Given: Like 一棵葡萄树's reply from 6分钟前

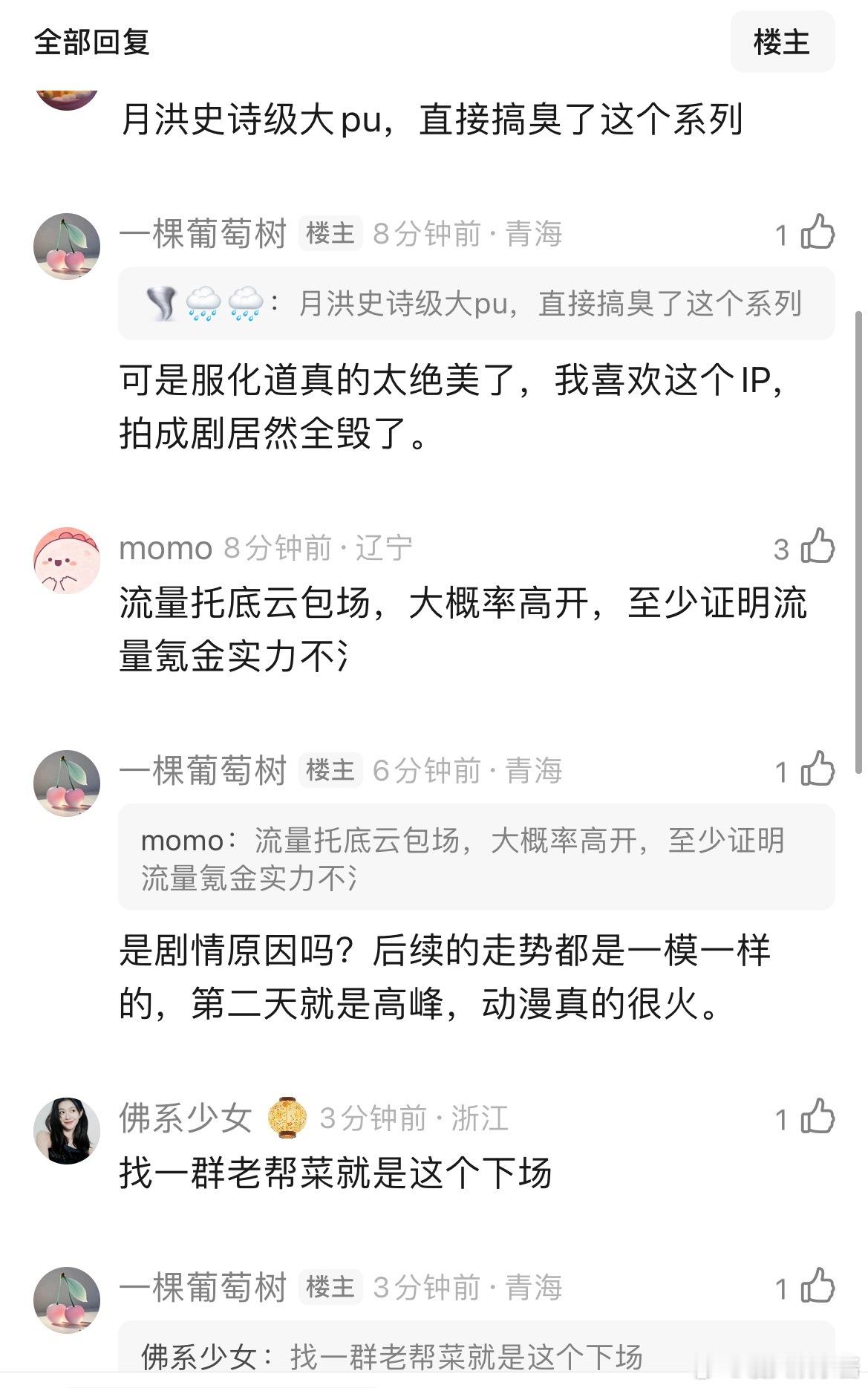Looking at the screenshot, I should (818, 769).
